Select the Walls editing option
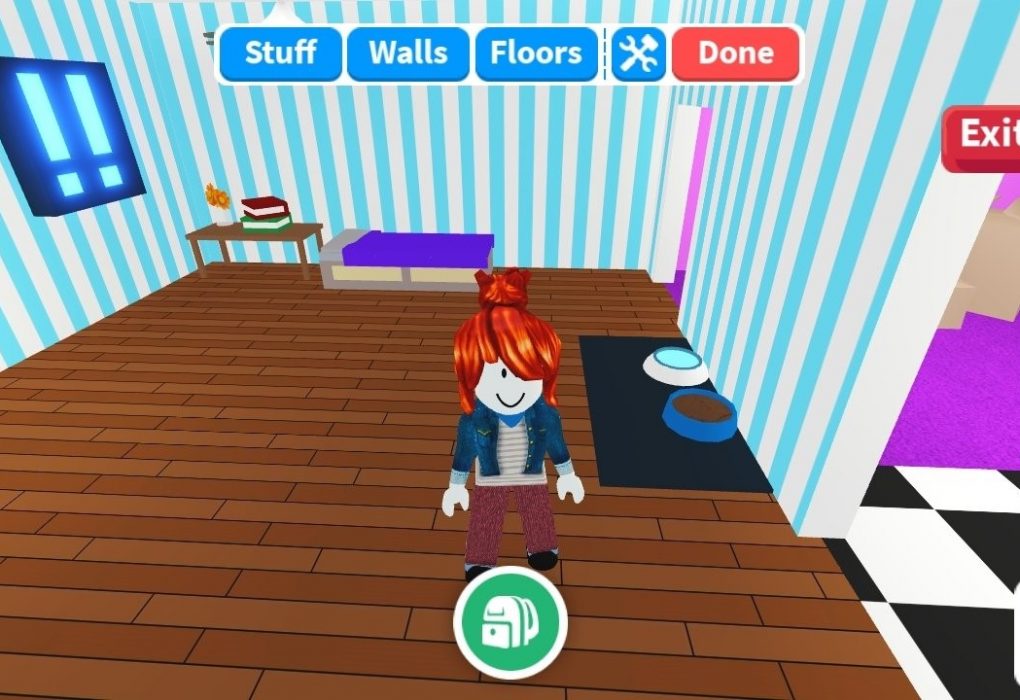 408,53
